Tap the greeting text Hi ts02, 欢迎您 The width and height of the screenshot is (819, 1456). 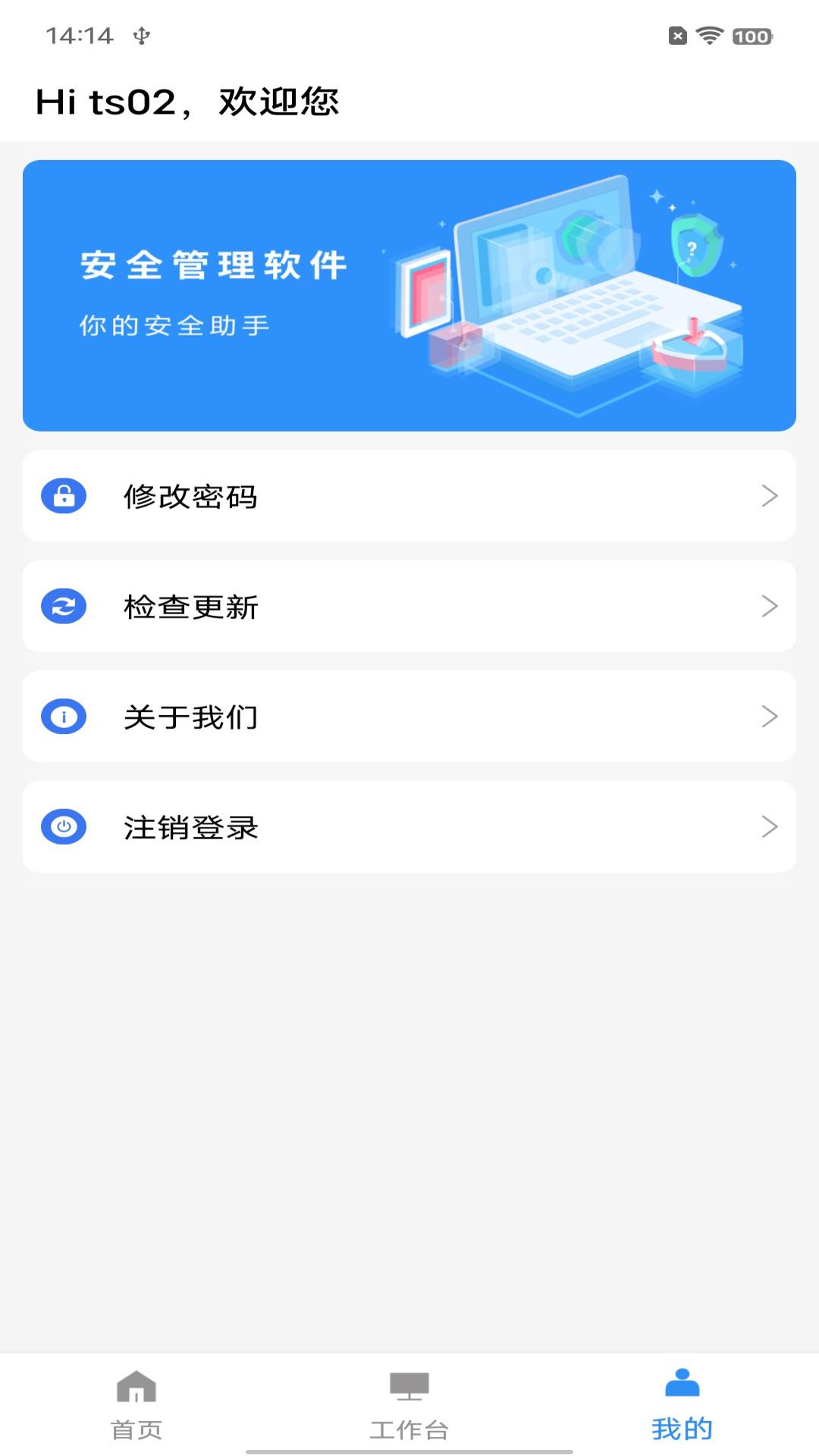pyautogui.click(x=188, y=102)
